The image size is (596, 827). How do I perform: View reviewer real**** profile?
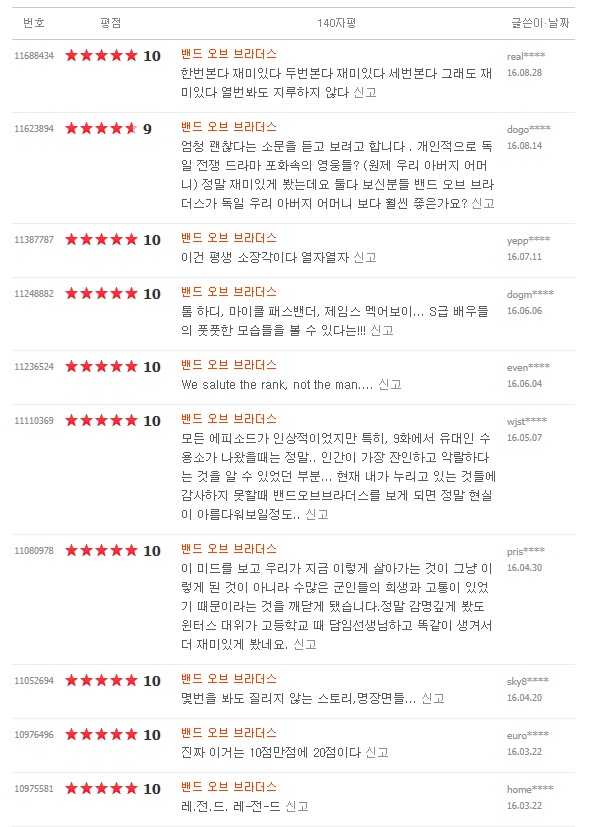[x=526, y=56]
